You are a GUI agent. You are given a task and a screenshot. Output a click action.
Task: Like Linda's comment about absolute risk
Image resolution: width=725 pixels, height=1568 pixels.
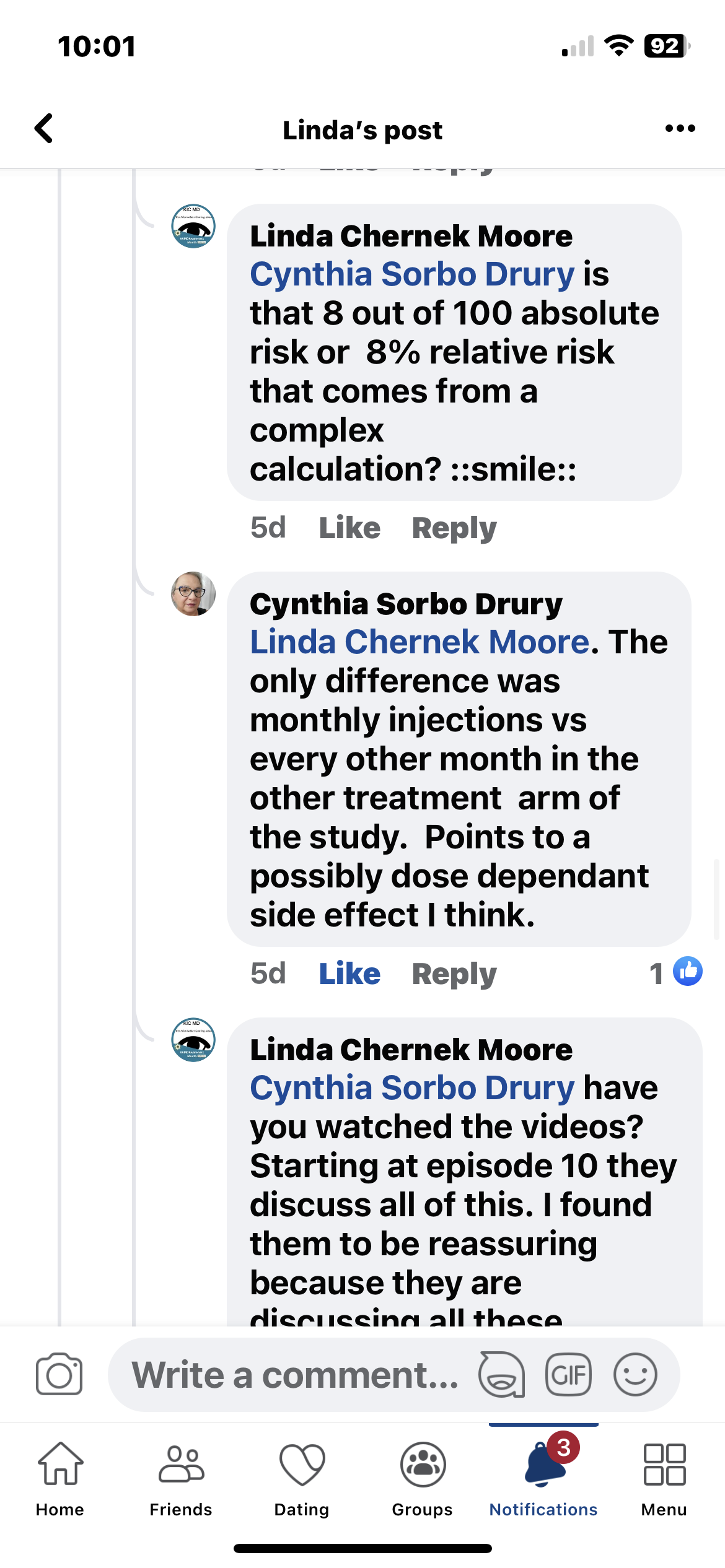349,528
